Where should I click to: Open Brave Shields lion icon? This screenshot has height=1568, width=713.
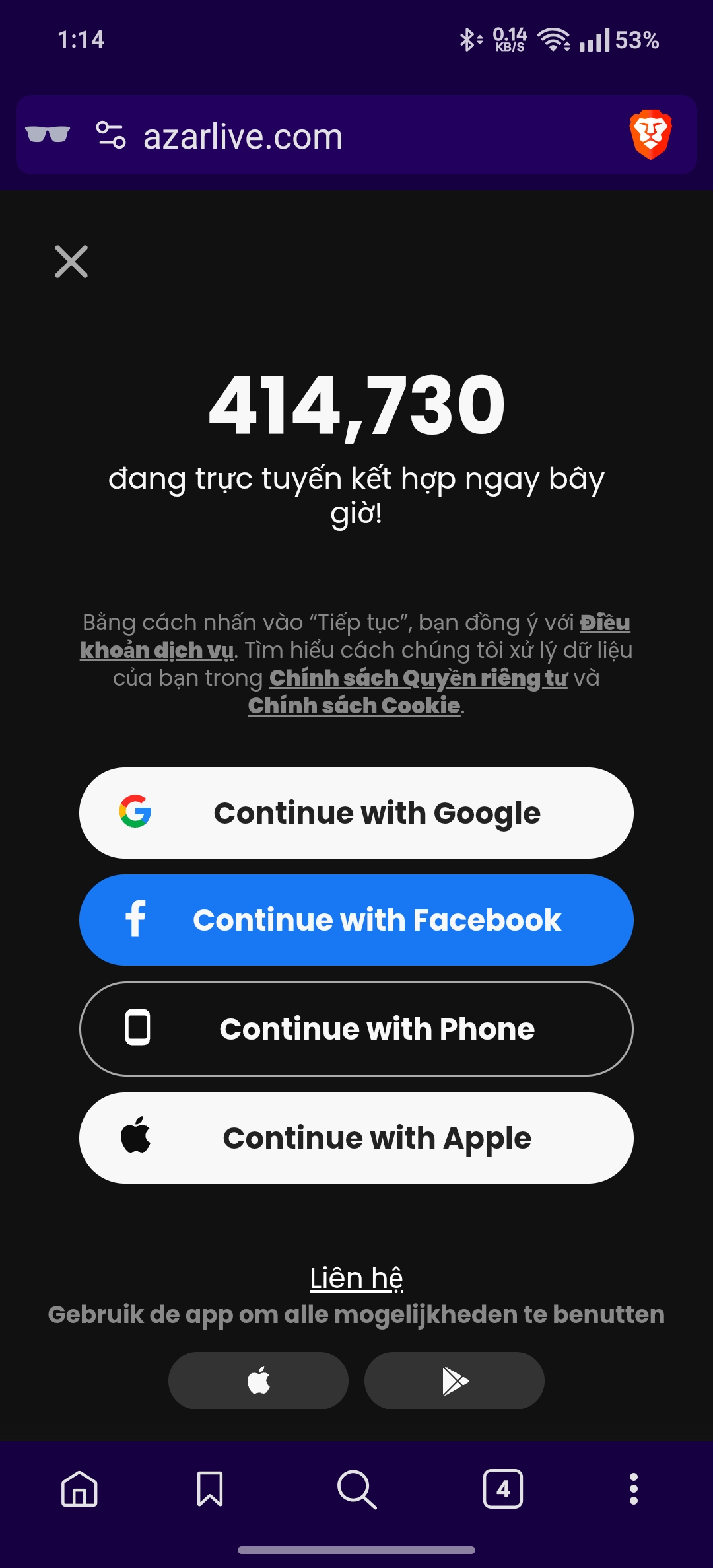pos(650,135)
